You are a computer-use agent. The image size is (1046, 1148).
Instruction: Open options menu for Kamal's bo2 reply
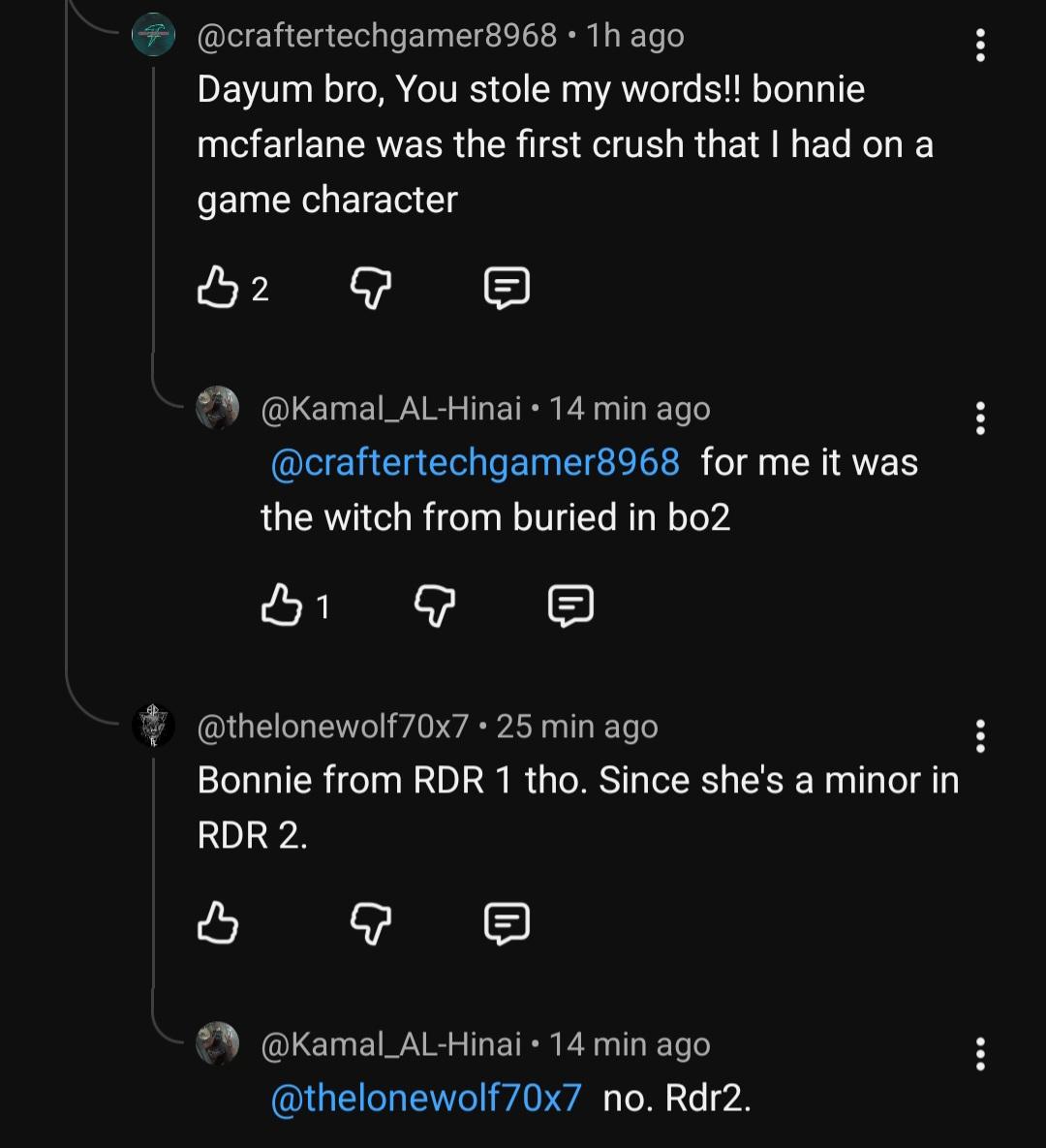pos(980,418)
